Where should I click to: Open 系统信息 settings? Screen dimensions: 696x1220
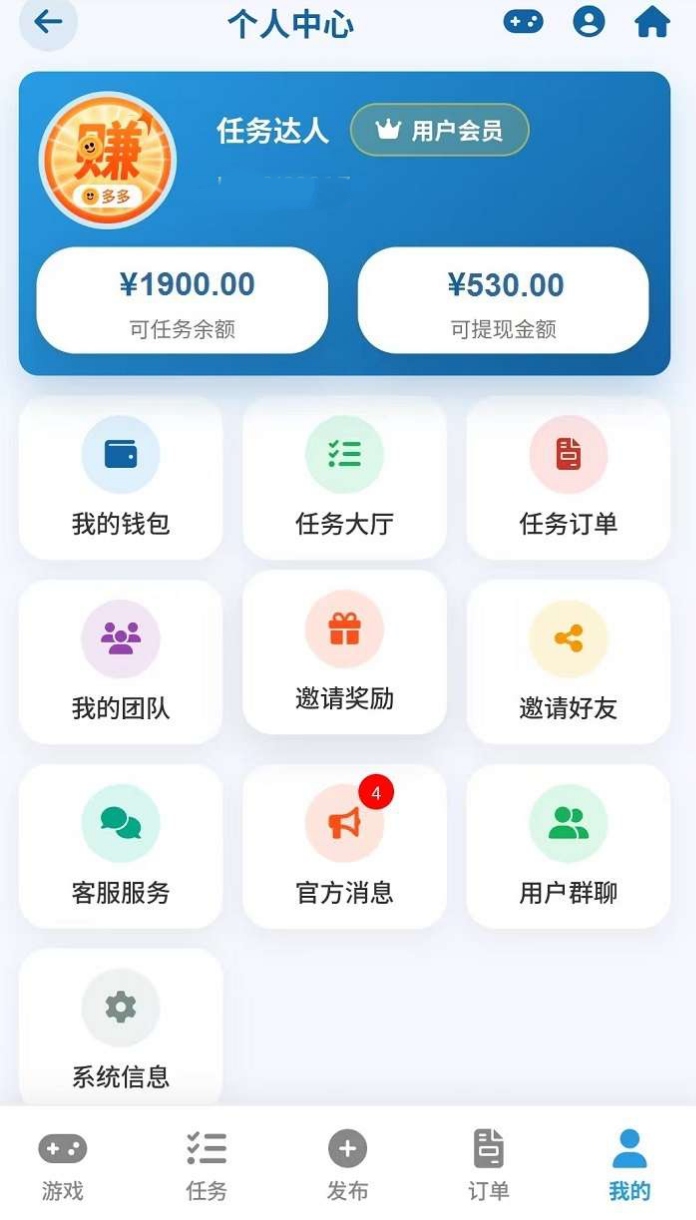pyautogui.click(x=121, y=1030)
